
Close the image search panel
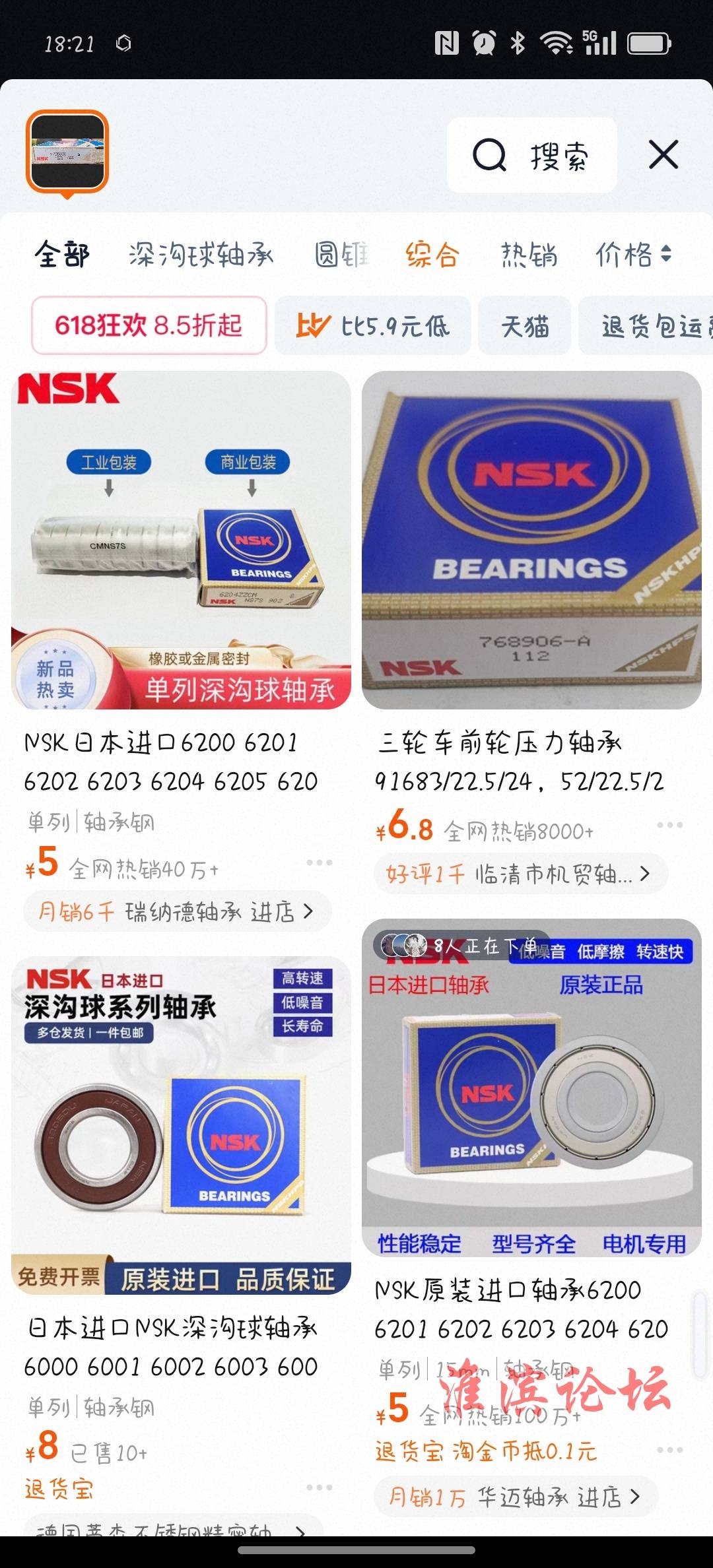[x=663, y=155]
